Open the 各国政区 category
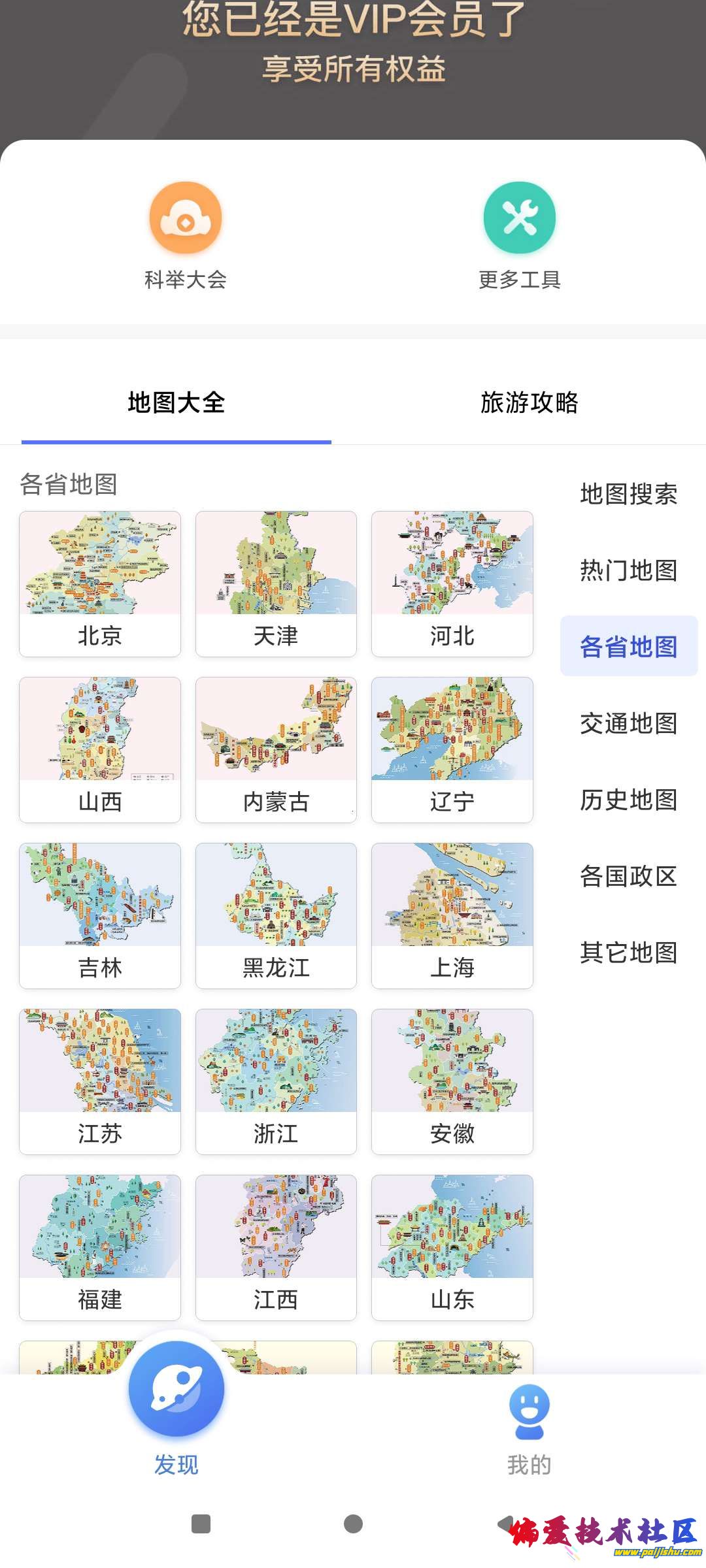Viewport: 706px width, 1568px height. click(x=628, y=876)
